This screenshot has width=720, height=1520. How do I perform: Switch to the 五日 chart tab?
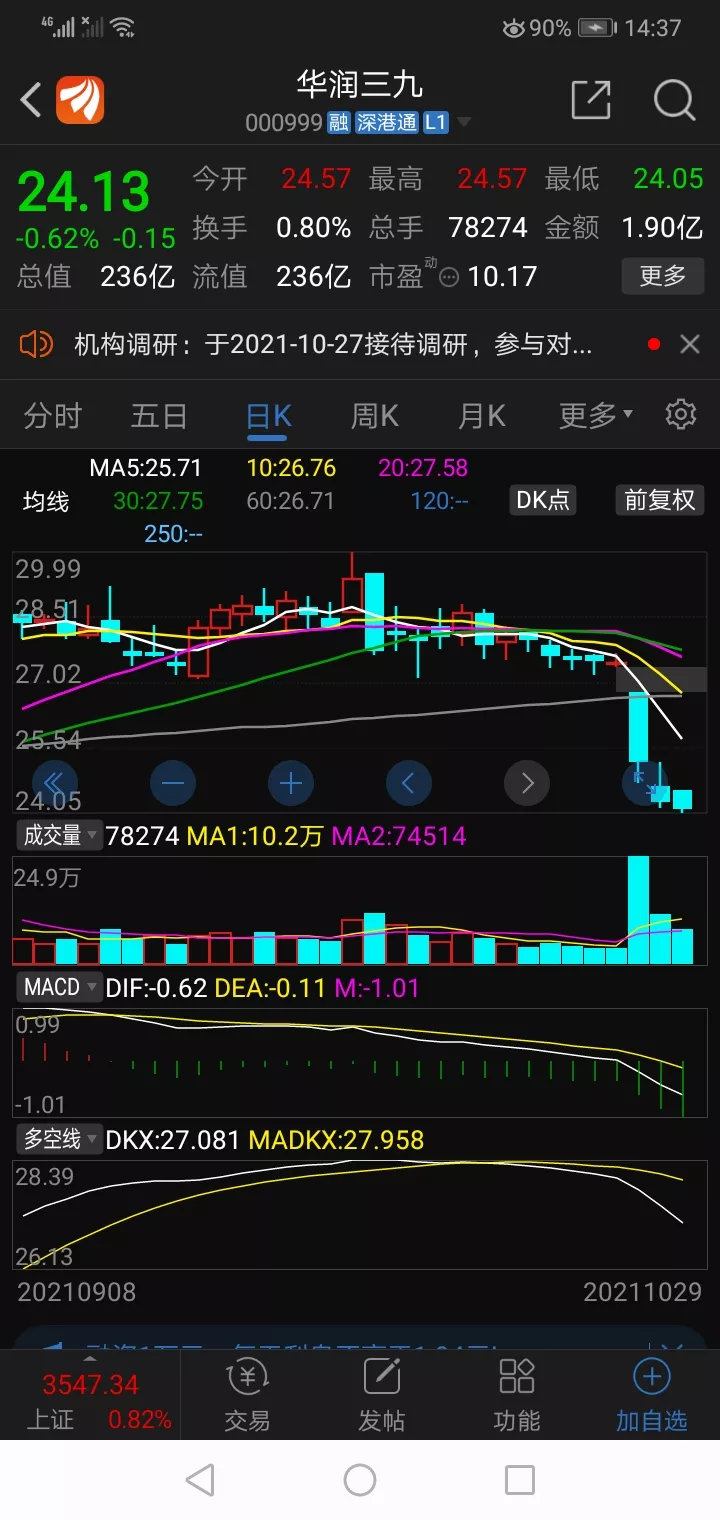[x=159, y=415]
